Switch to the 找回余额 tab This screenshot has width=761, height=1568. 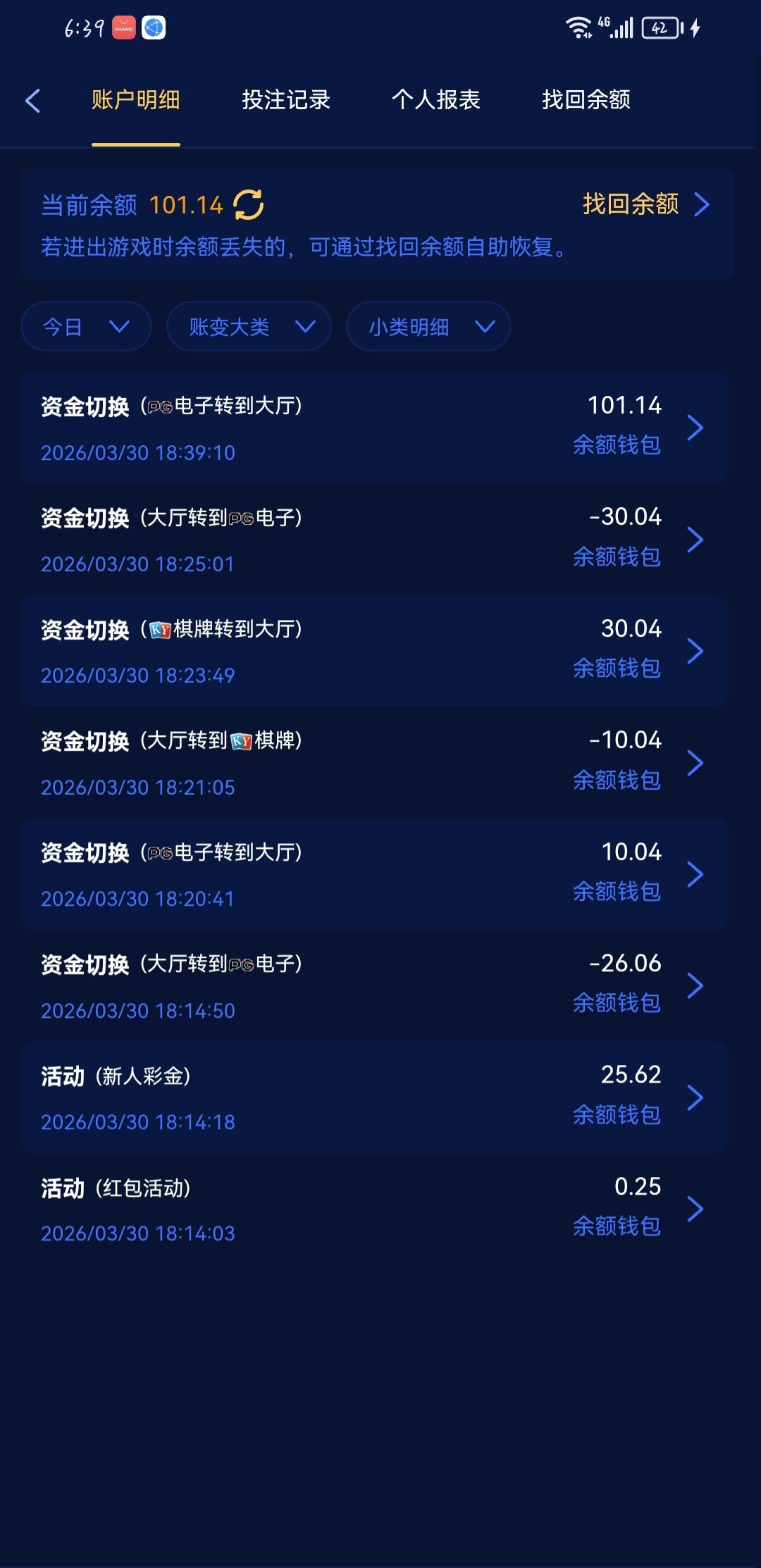[586, 100]
